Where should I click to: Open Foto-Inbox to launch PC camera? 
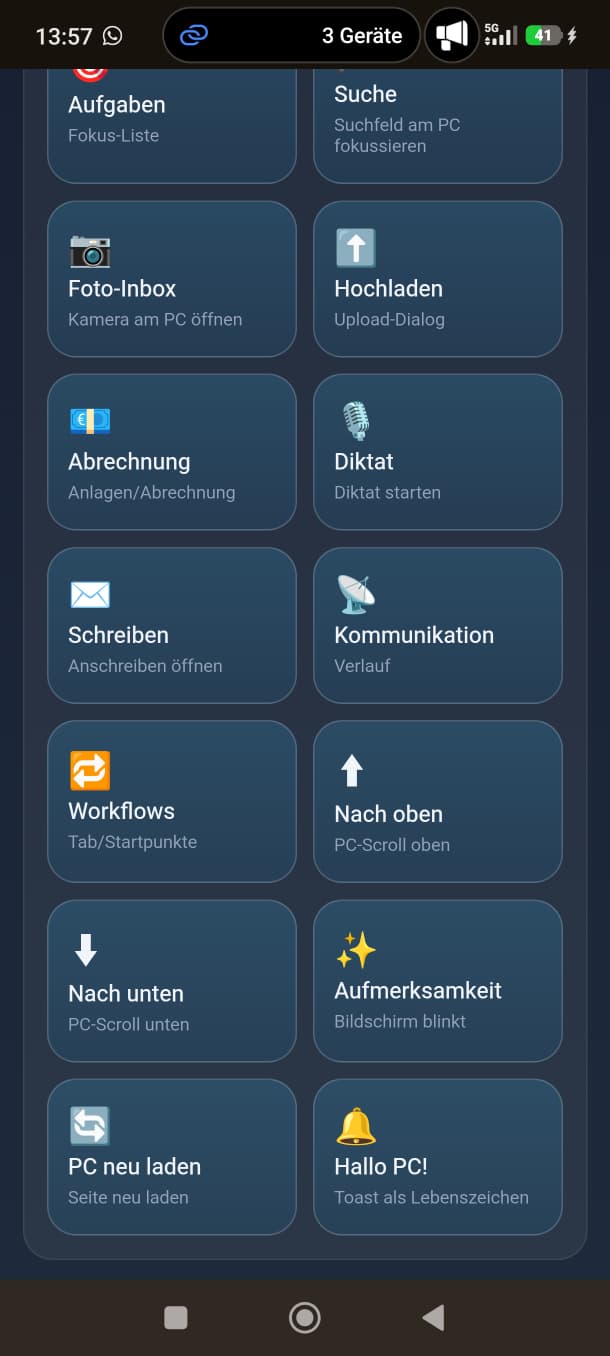pyautogui.click(x=171, y=279)
